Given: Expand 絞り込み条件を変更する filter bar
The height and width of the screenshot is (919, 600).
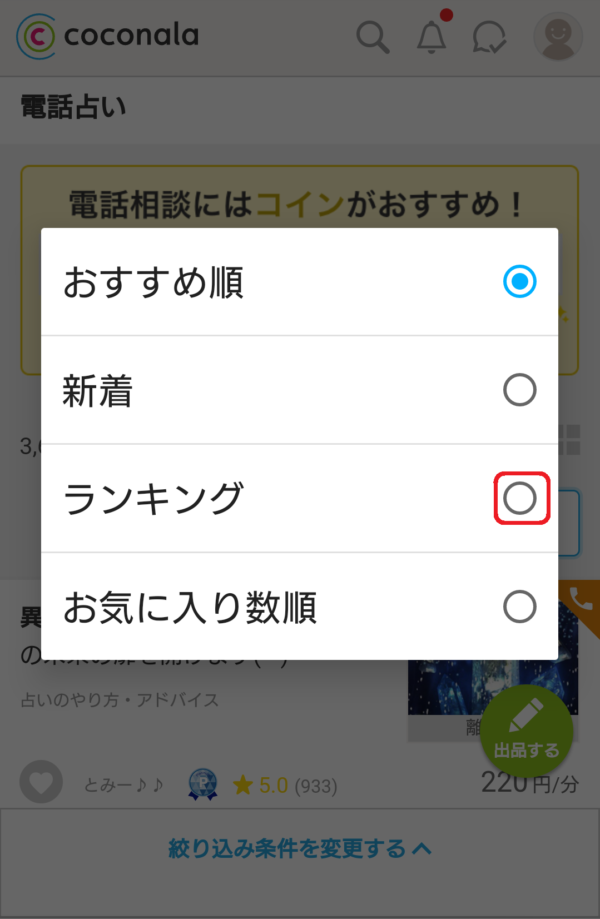Looking at the screenshot, I should 300,849.
